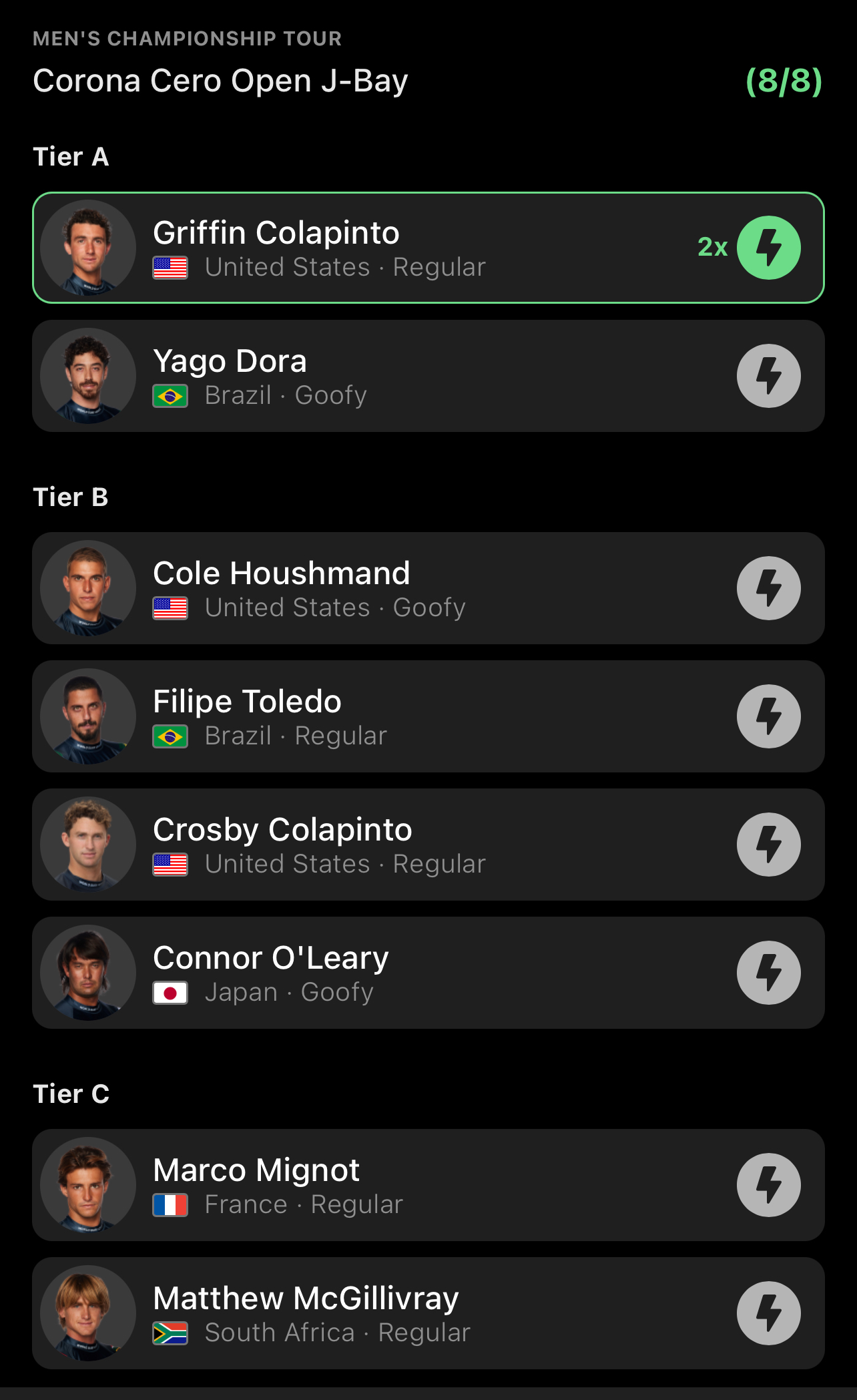Remove the 2x power boost from Griffin Colapinto
The image size is (857, 1400).
pyautogui.click(x=768, y=248)
